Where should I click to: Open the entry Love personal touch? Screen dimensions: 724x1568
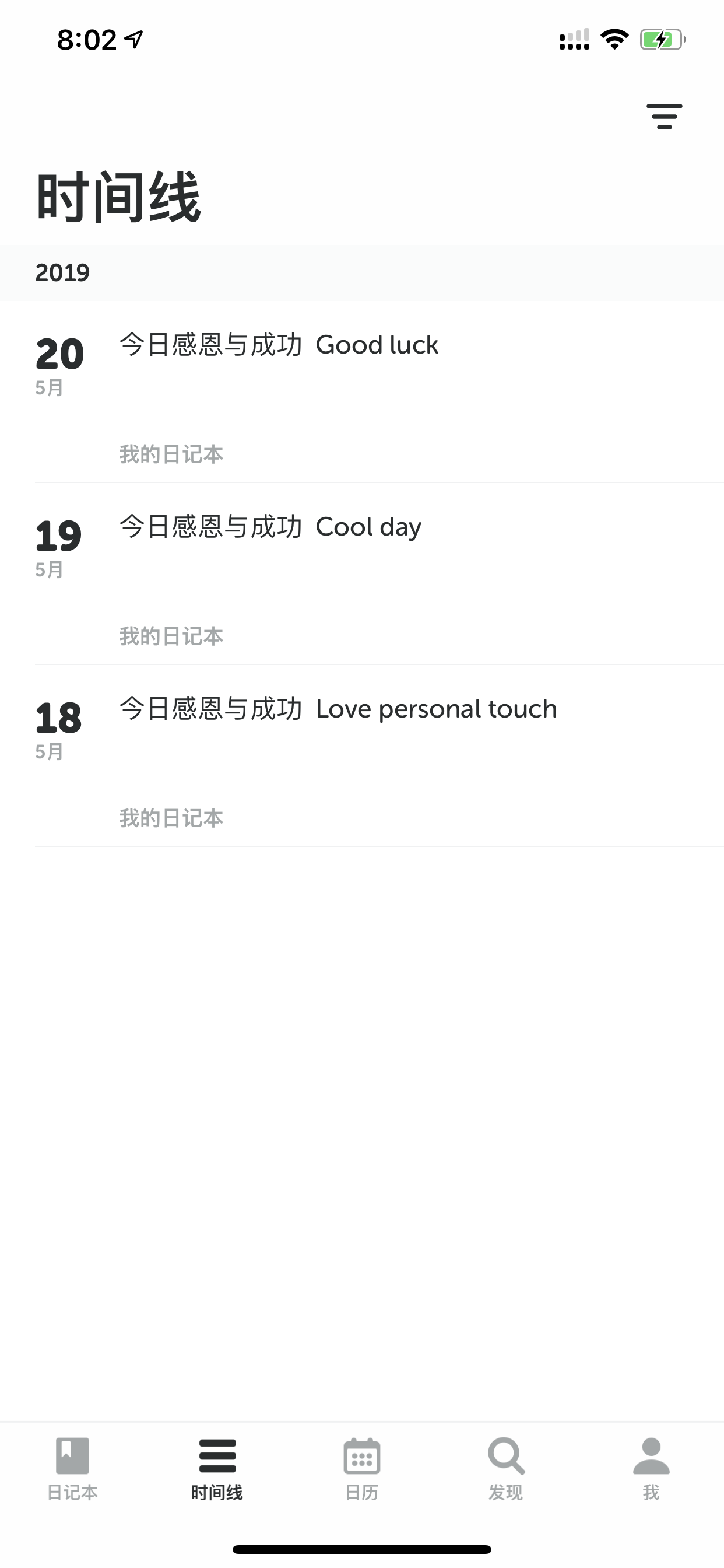point(362,756)
